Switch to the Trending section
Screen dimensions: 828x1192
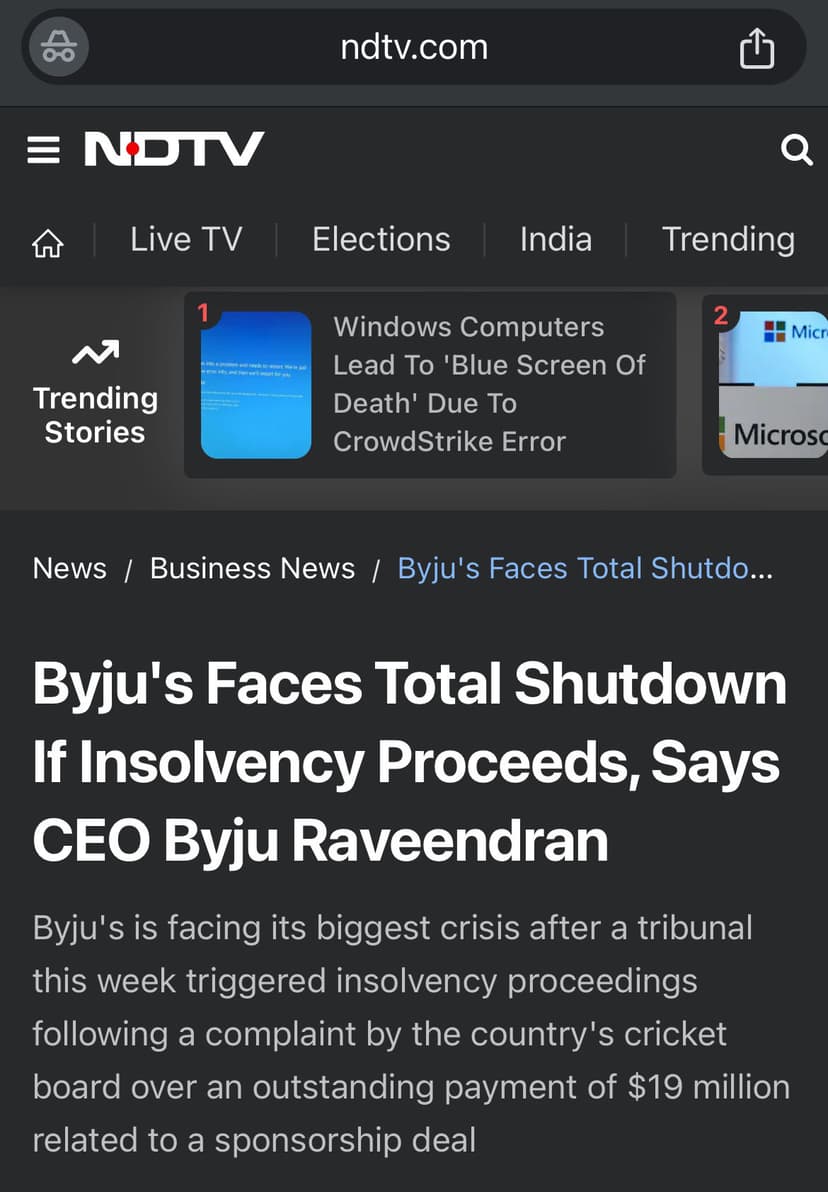coord(728,240)
